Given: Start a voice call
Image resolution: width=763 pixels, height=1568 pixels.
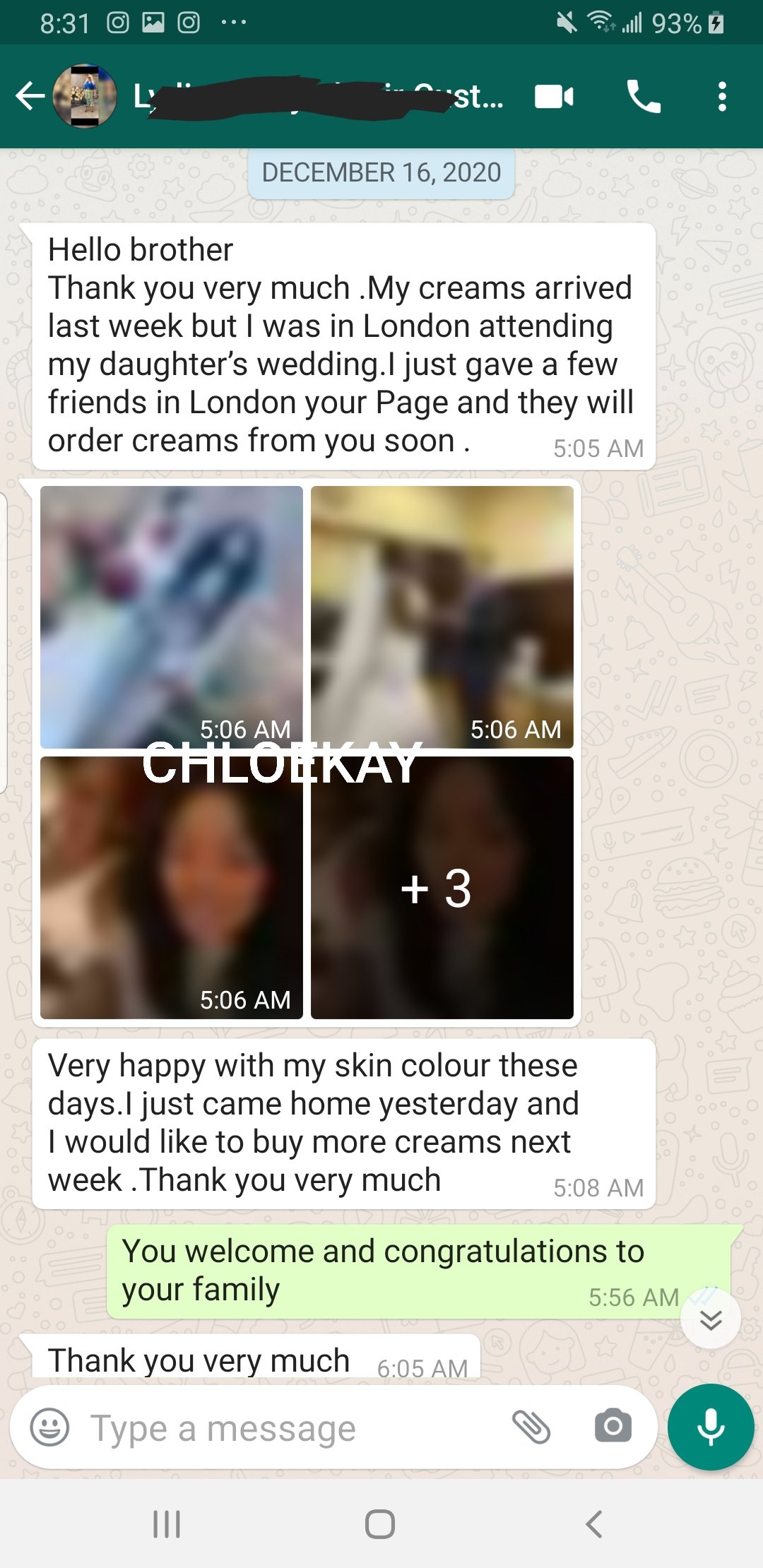Looking at the screenshot, I should [x=643, y=97].
